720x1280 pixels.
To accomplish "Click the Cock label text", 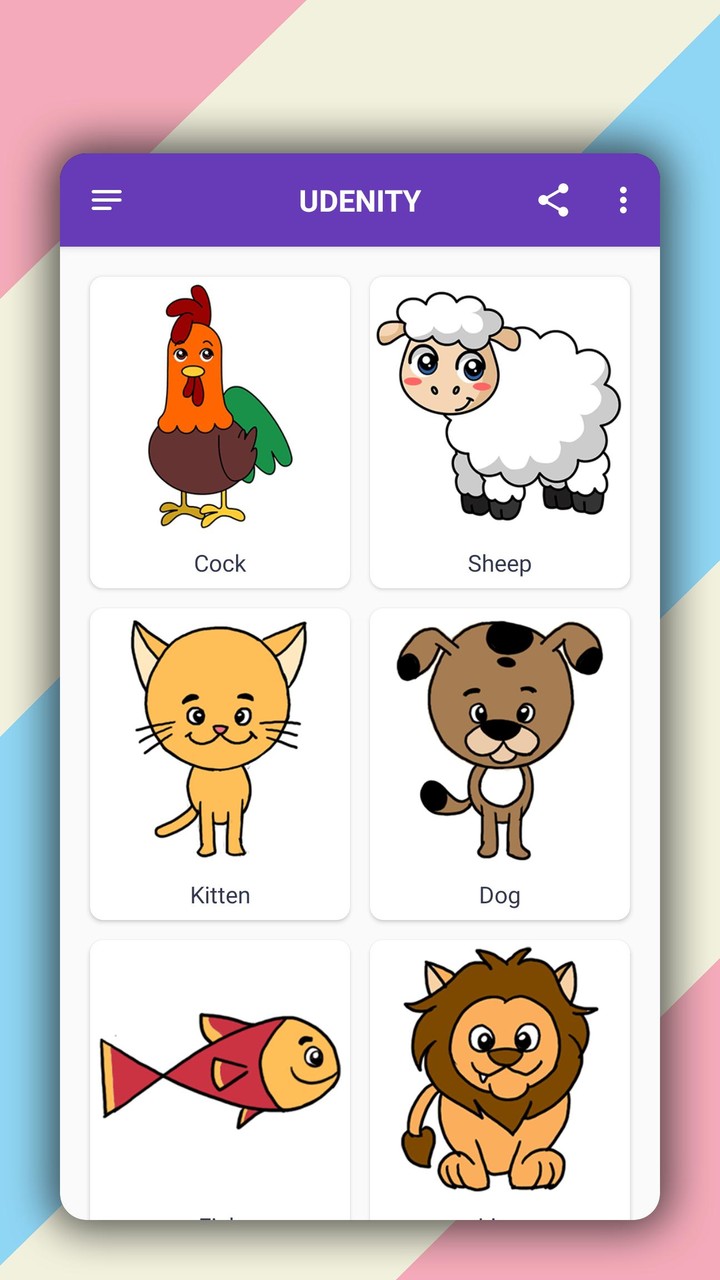I will click(219, 563).
